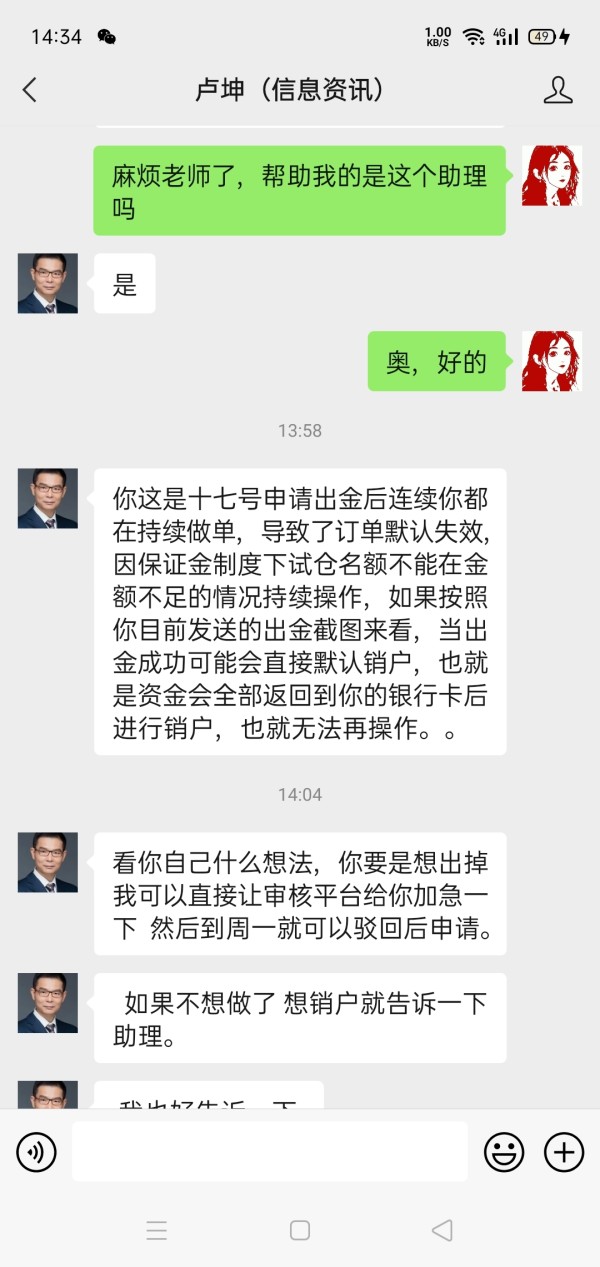Tap the system home button
The height and width of the screenshot is (1267, 600).
[x=300, y=1231]
